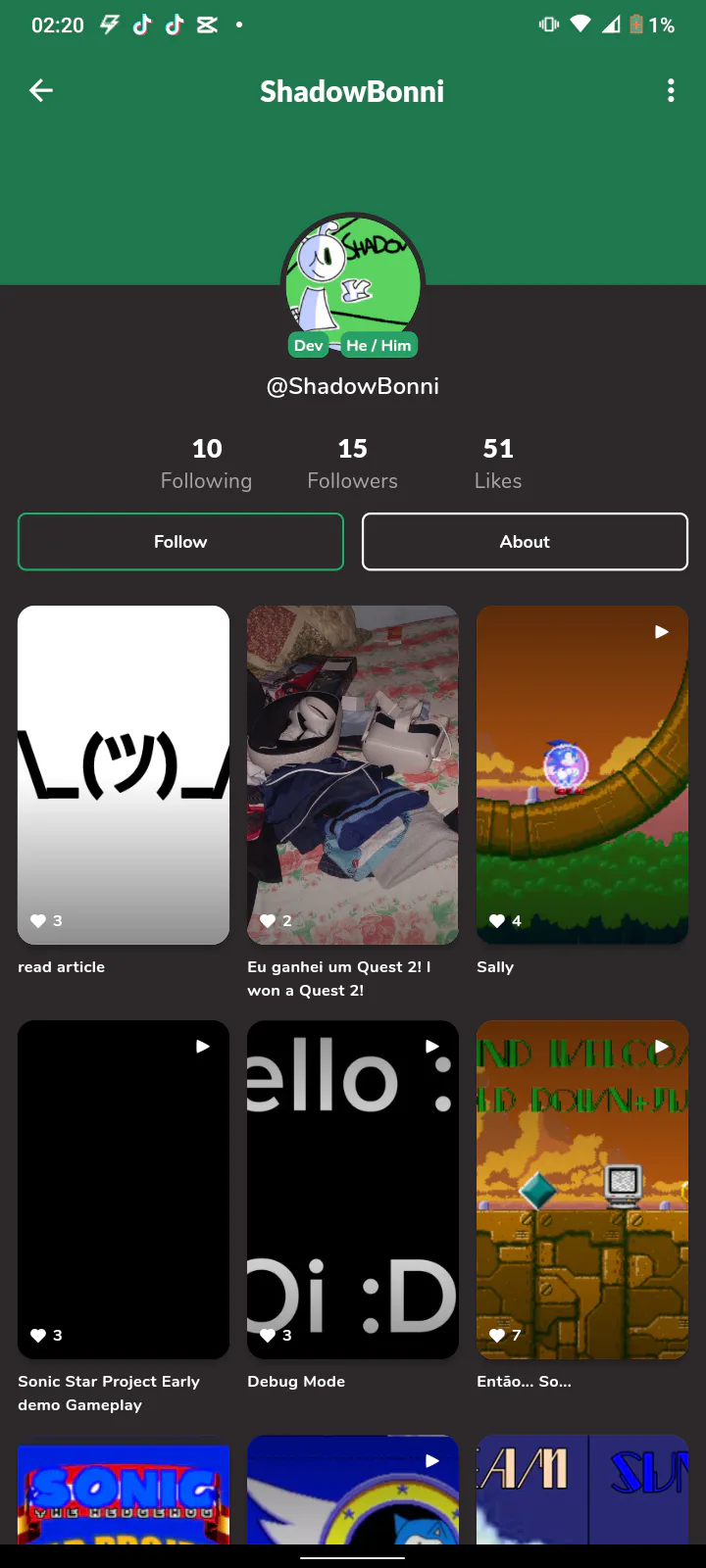Open the "Então... So..." video post
Viewport: 706px width, 1568px height.
tap(582, 1190)
